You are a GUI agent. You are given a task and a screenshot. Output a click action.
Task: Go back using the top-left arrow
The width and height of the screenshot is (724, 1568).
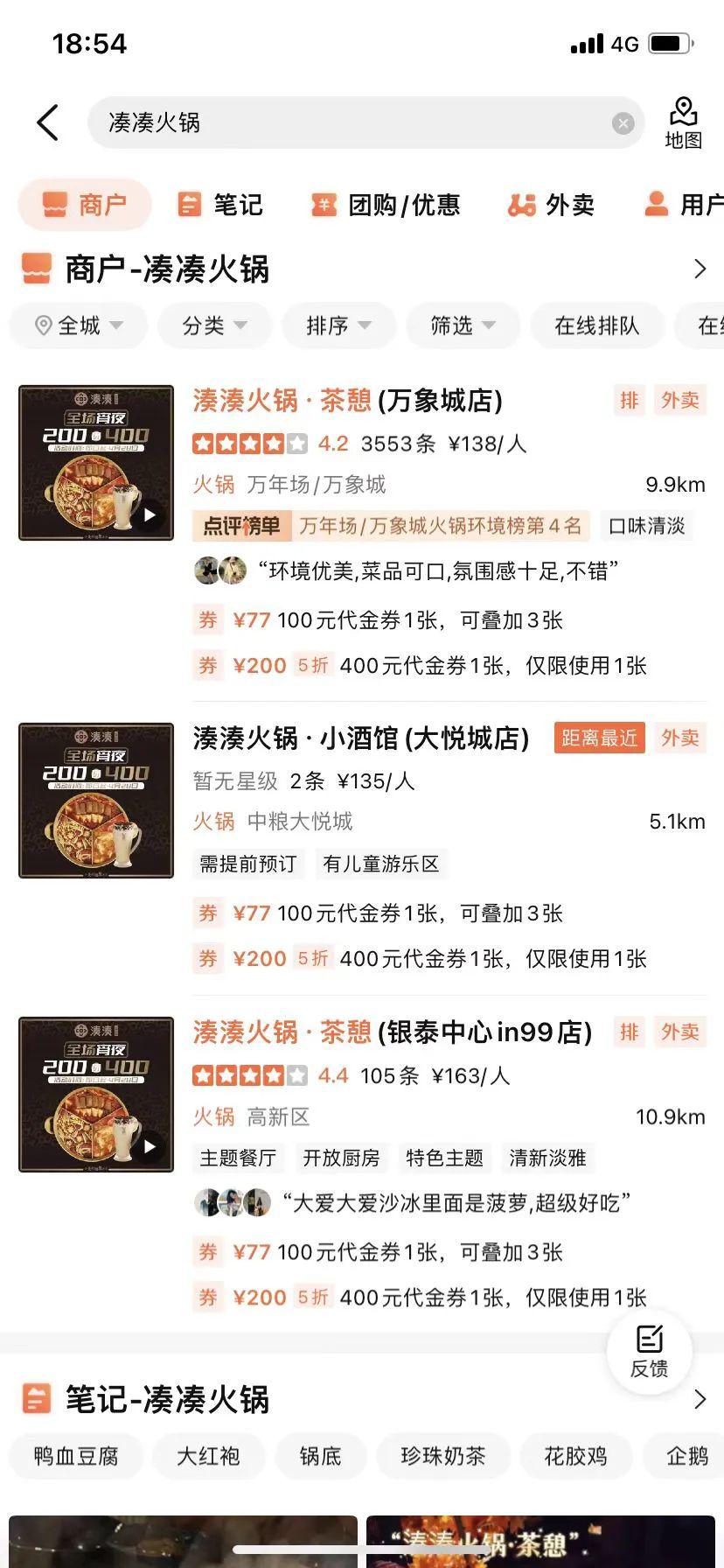click(49, 122)
